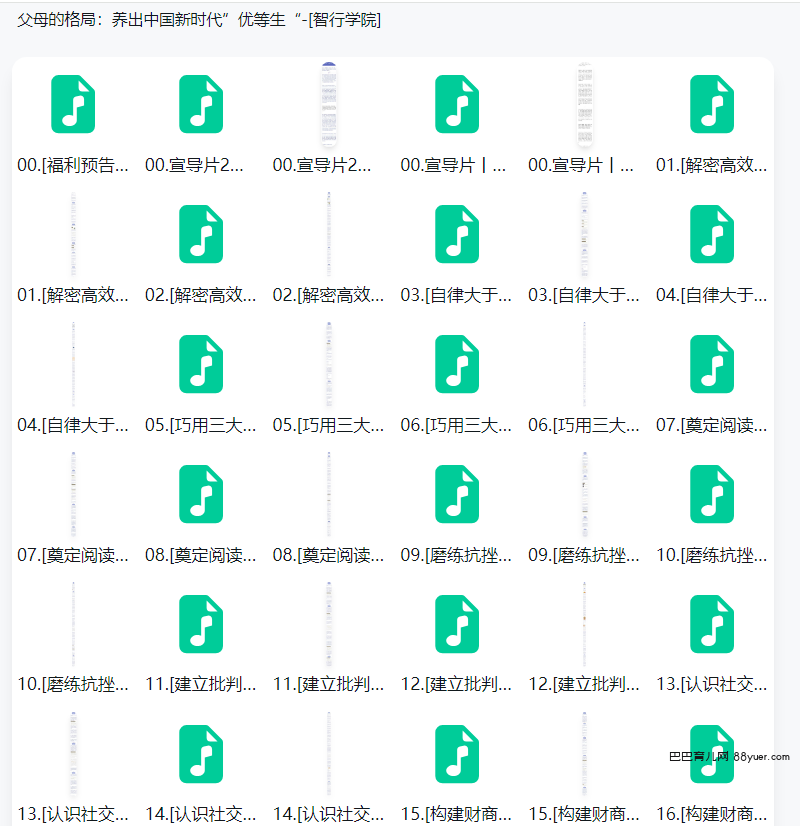The height and width of the screenshot is (826, 800).
Task: Open the audio file 01.[解密高效
Action: (712, 104)
